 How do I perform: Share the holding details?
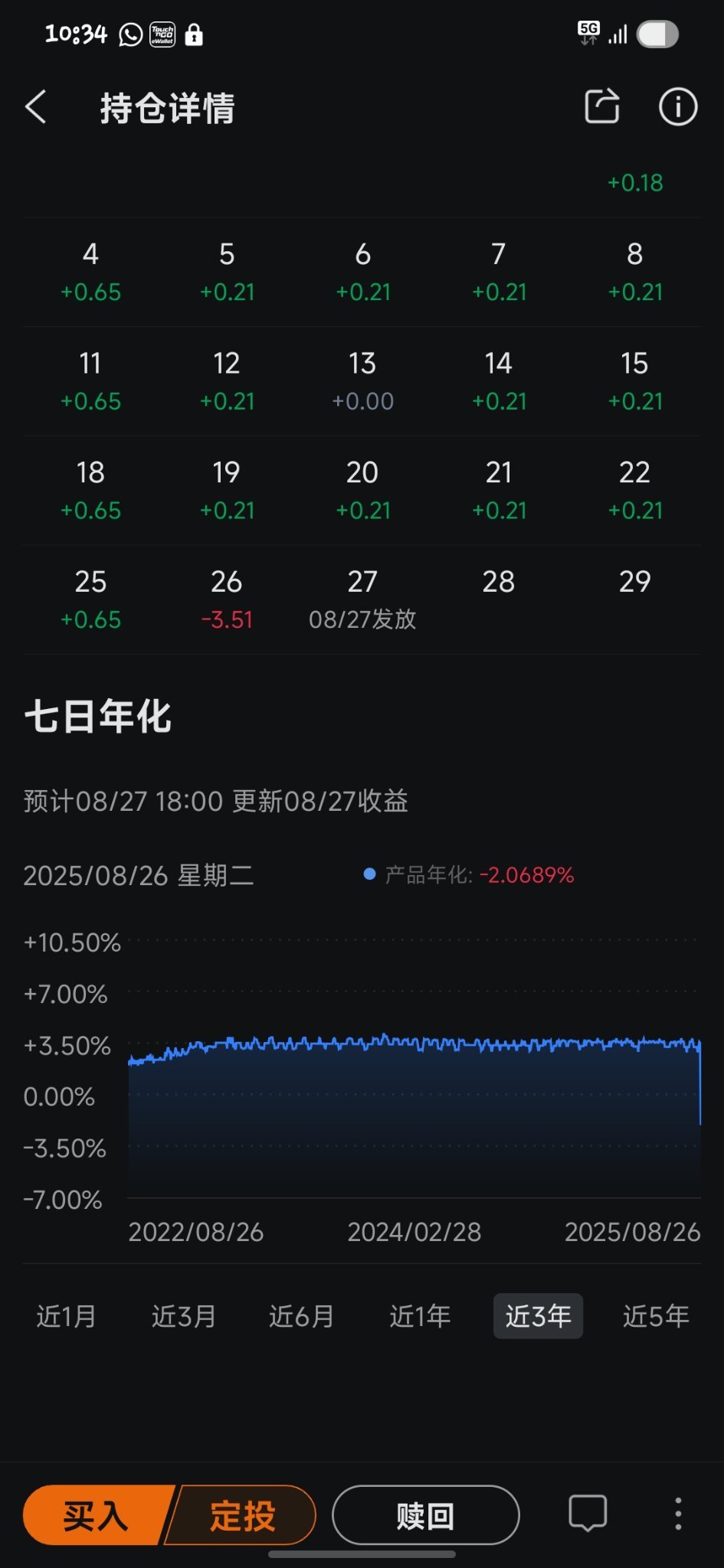tap(602, 106)
